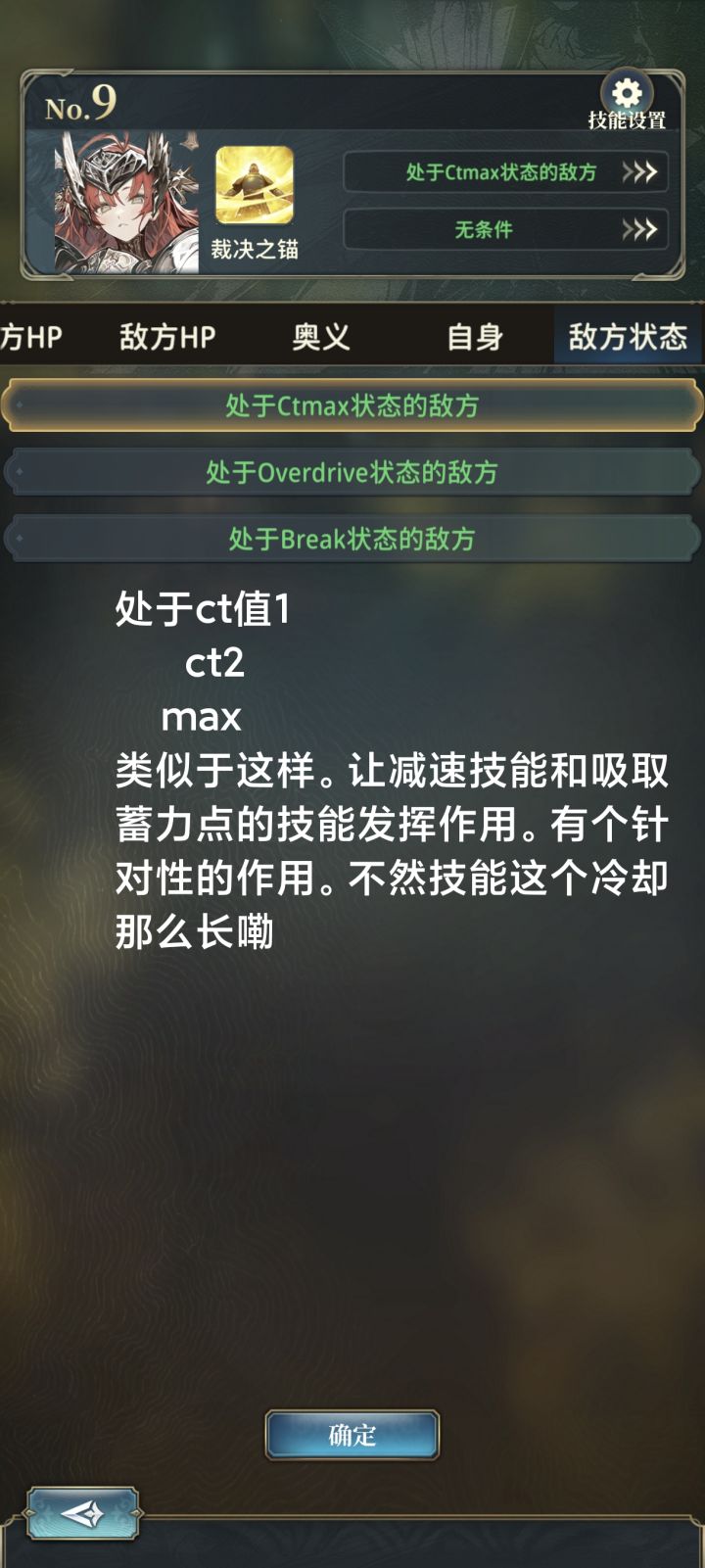Expand the 无条件 condition chevrons

(x=641, y=231)
